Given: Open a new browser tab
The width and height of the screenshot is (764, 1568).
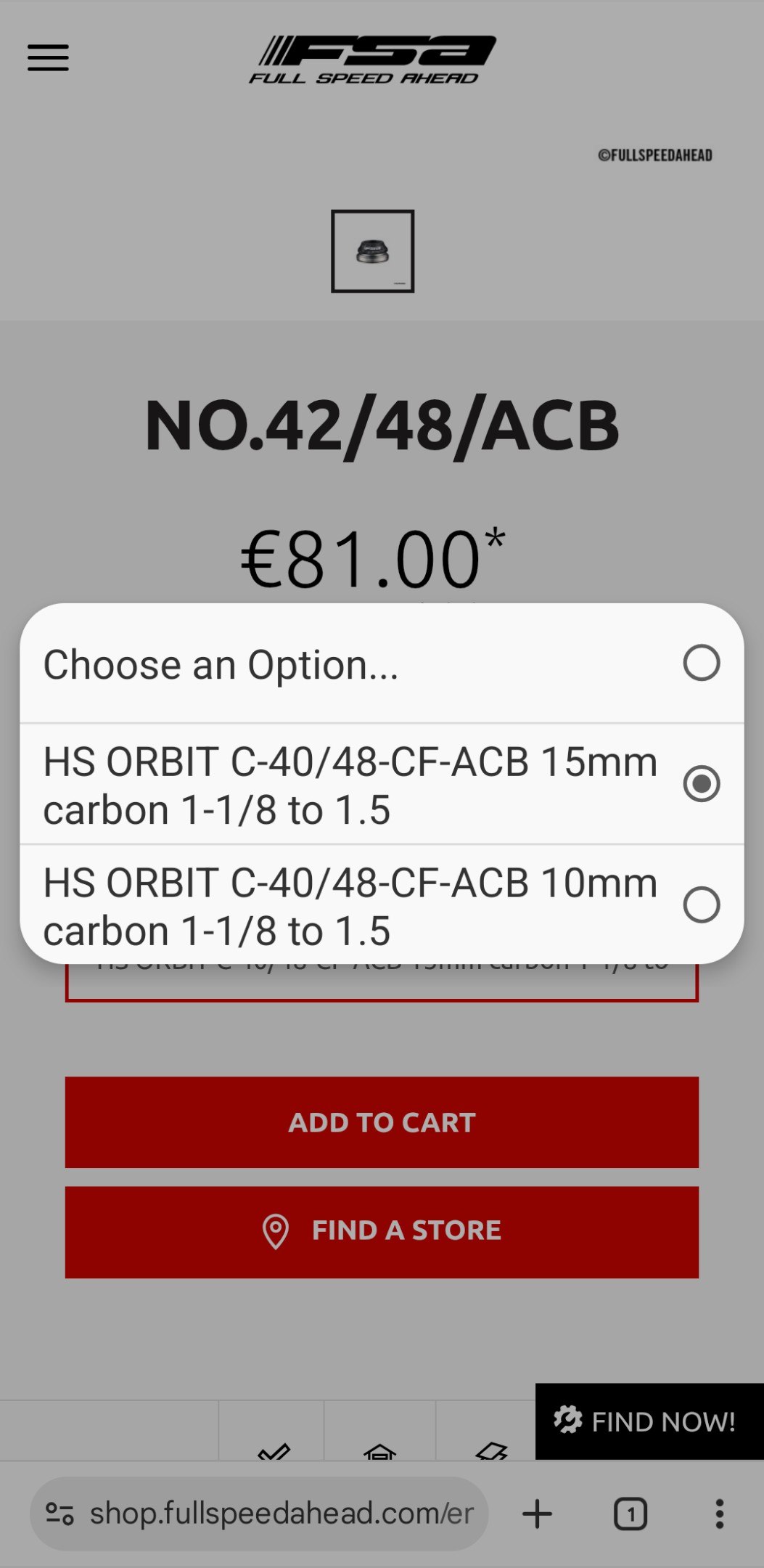Looking at the screenshot, I should tap(538, 1514).
